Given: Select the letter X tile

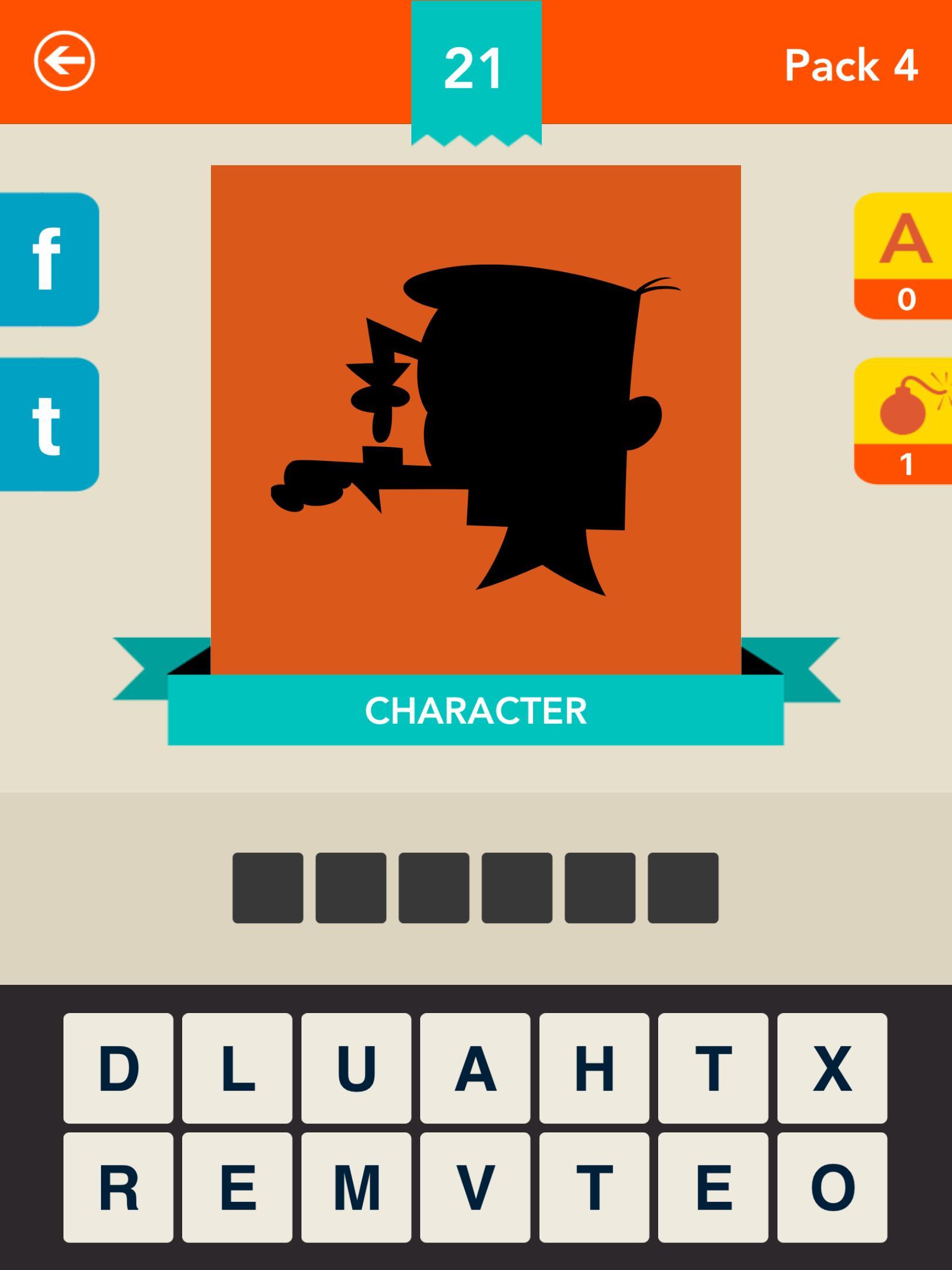Looking at the screenshot, I should (x=832, y=1068).
